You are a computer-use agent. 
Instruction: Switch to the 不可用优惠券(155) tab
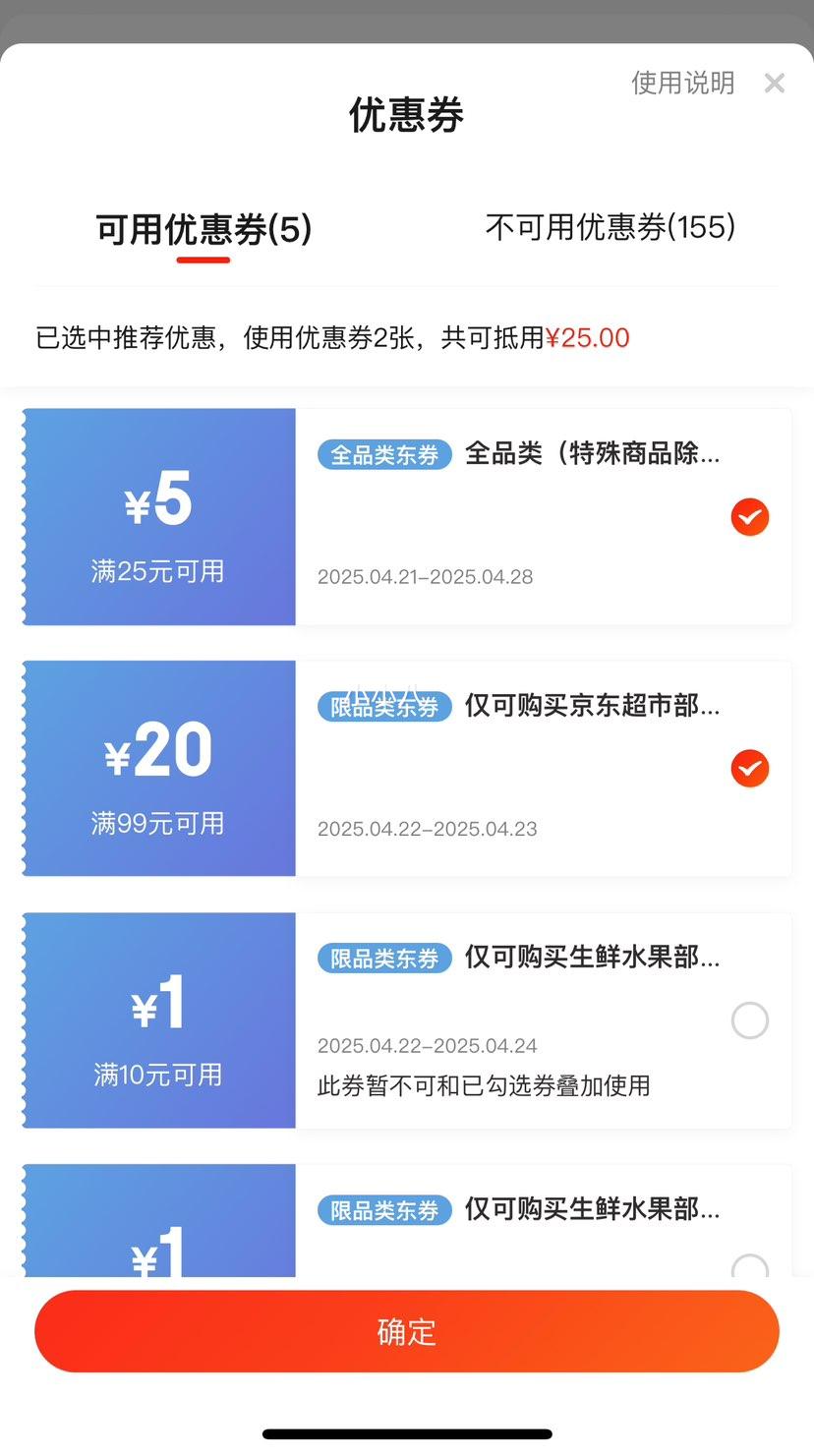click(609, 227)
